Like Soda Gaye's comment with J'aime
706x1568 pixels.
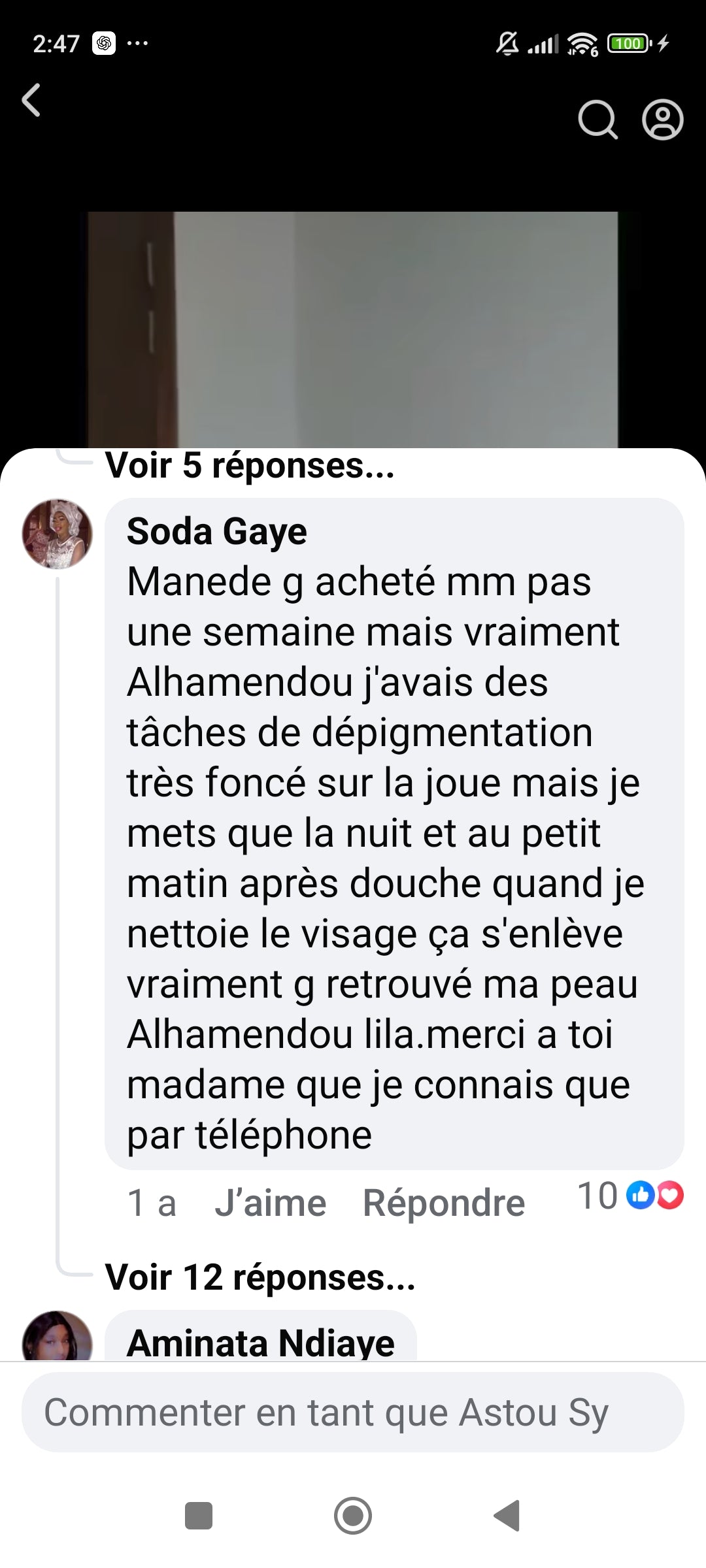[270, 1203]
